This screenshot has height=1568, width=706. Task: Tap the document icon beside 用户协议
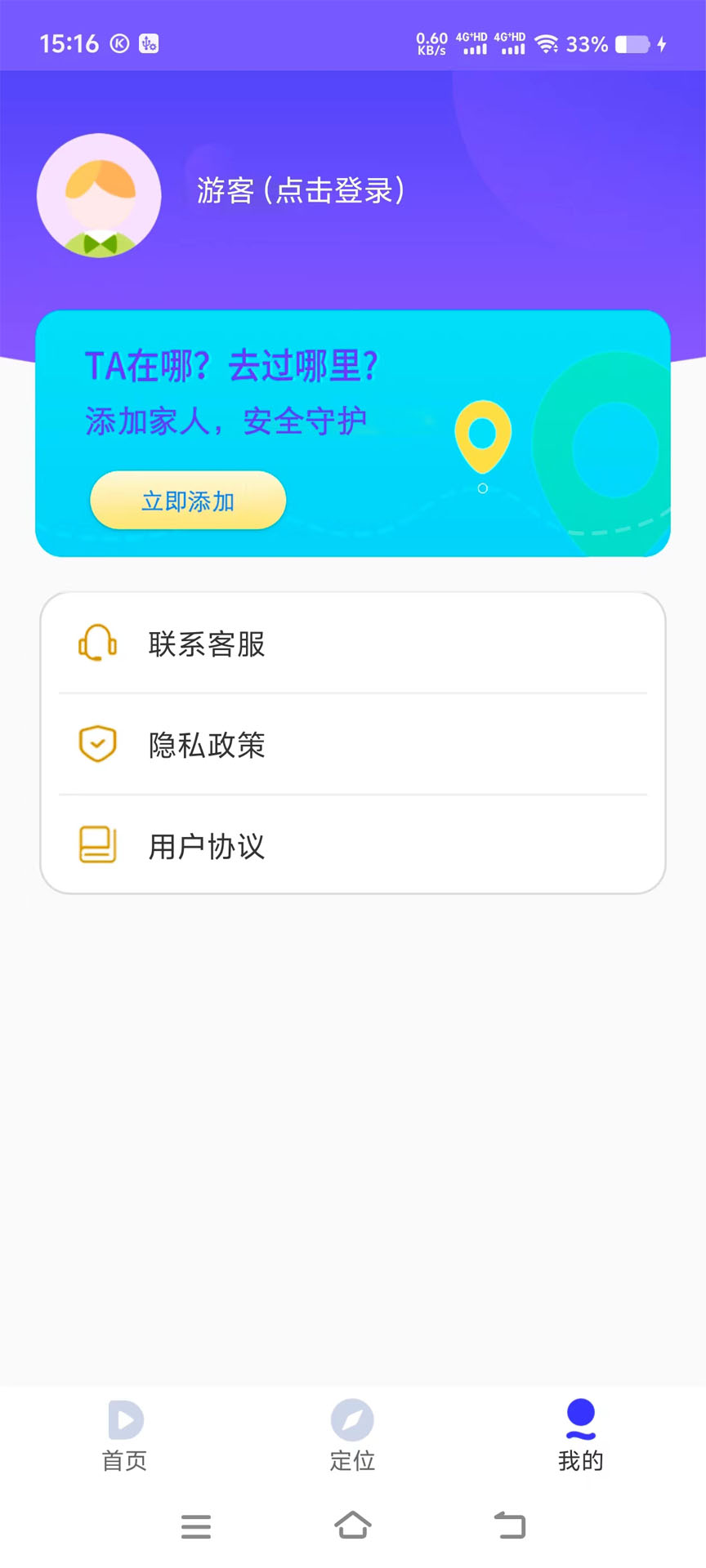[96, 845]
